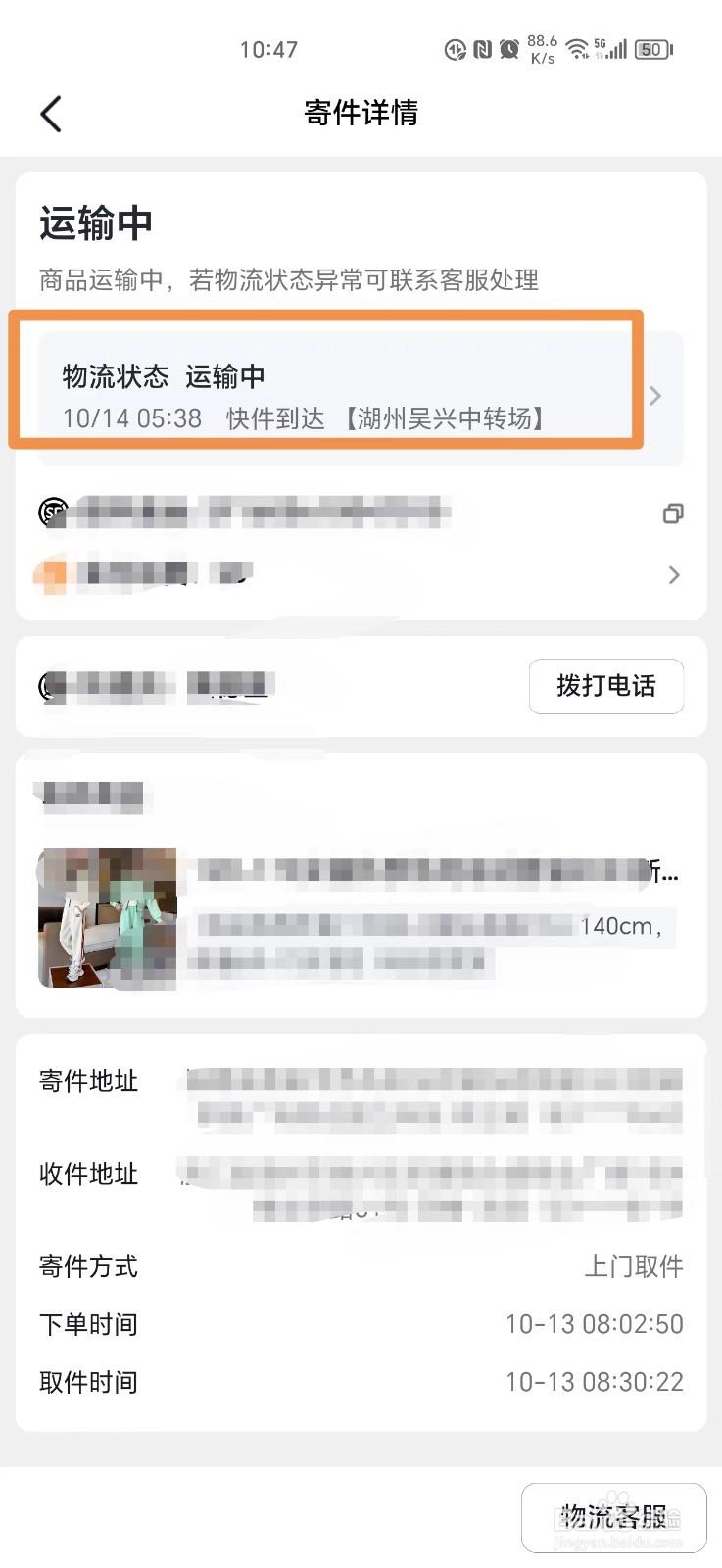Open 物流客服 logistics customer service
This screenshot has width=722, height=1568.
click(610, 1516)
